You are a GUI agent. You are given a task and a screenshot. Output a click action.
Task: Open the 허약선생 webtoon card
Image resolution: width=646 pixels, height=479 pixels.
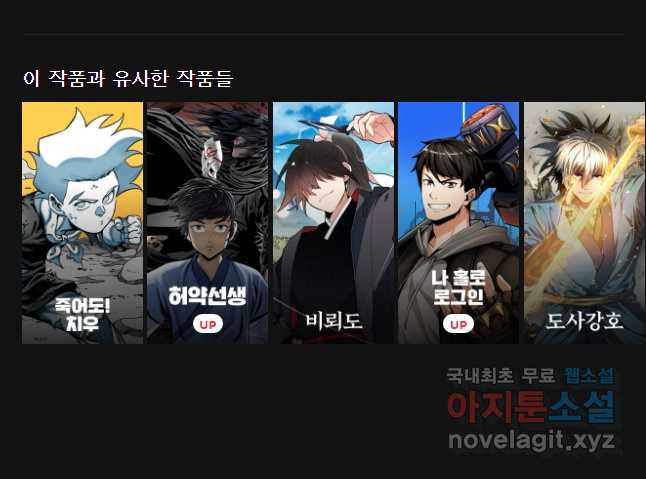pyautogui.click(x=207, y=223)
